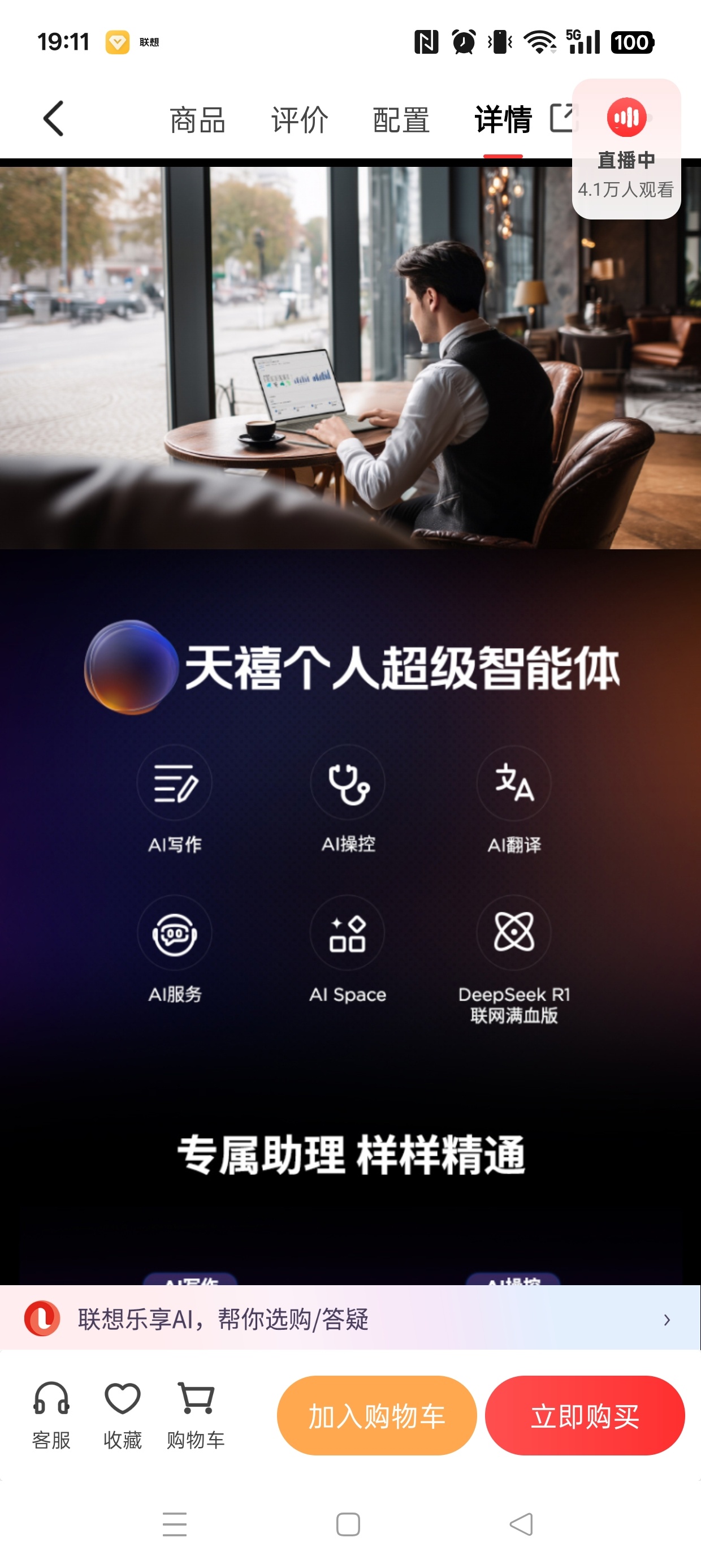This screenshot has height=1568, width=701.
Task: Open the 直播中 live stream widget
Action: 626,149
